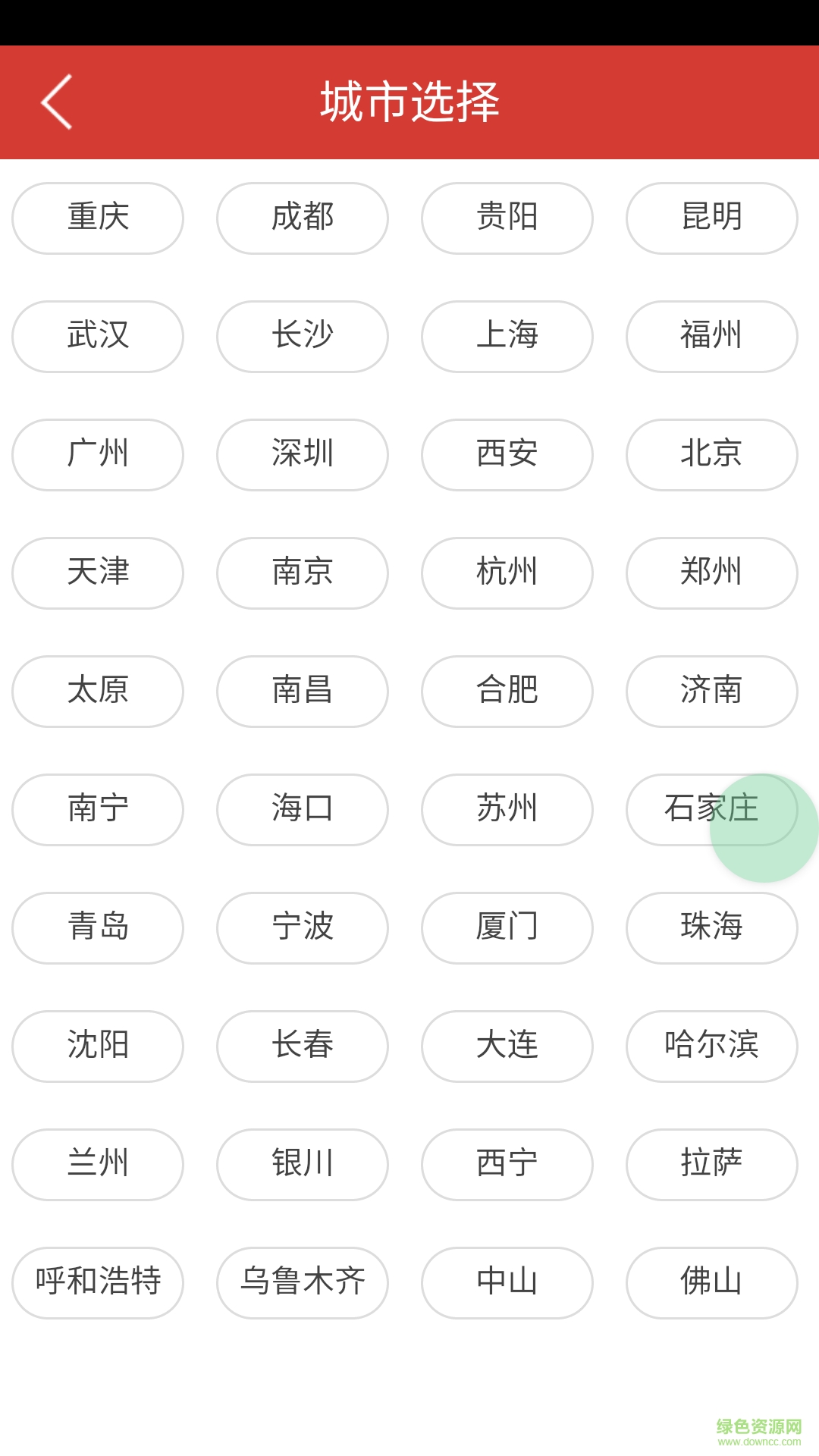Click the back arrow in the header
The image size is (819, 1456).
pos(57,102)
